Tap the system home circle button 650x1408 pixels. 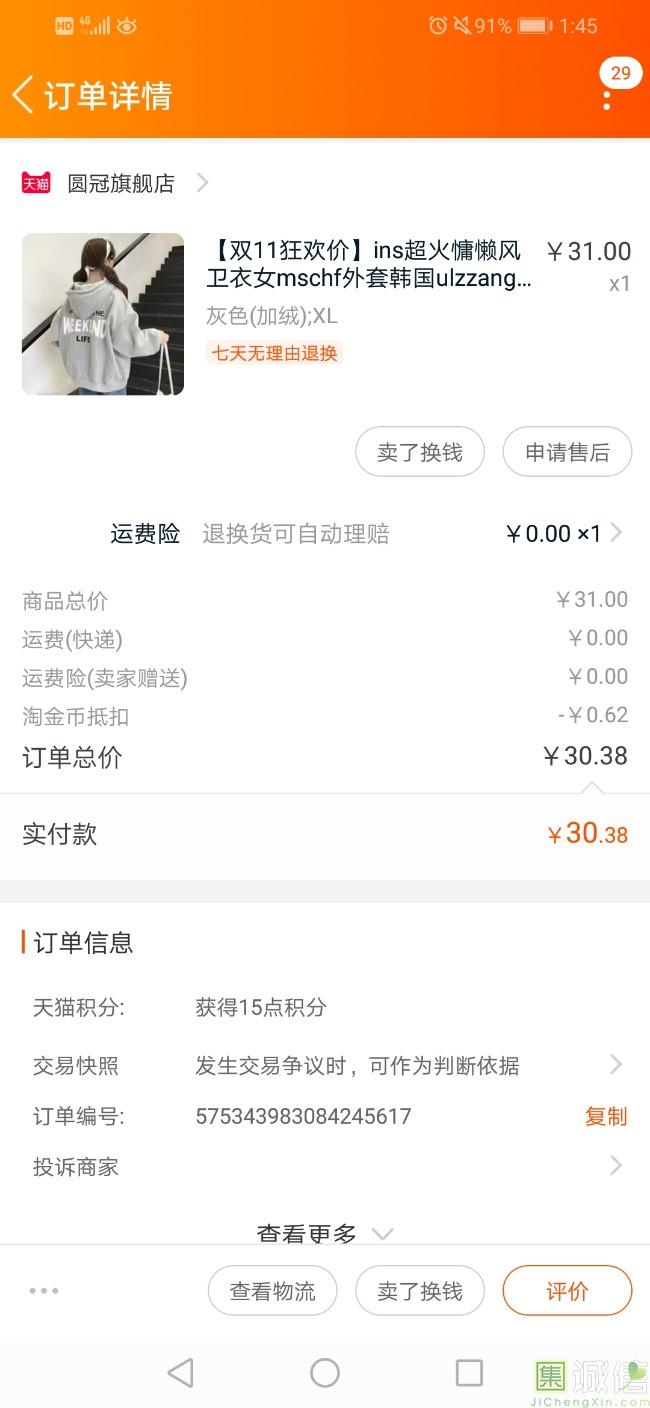pos(325,1373)
